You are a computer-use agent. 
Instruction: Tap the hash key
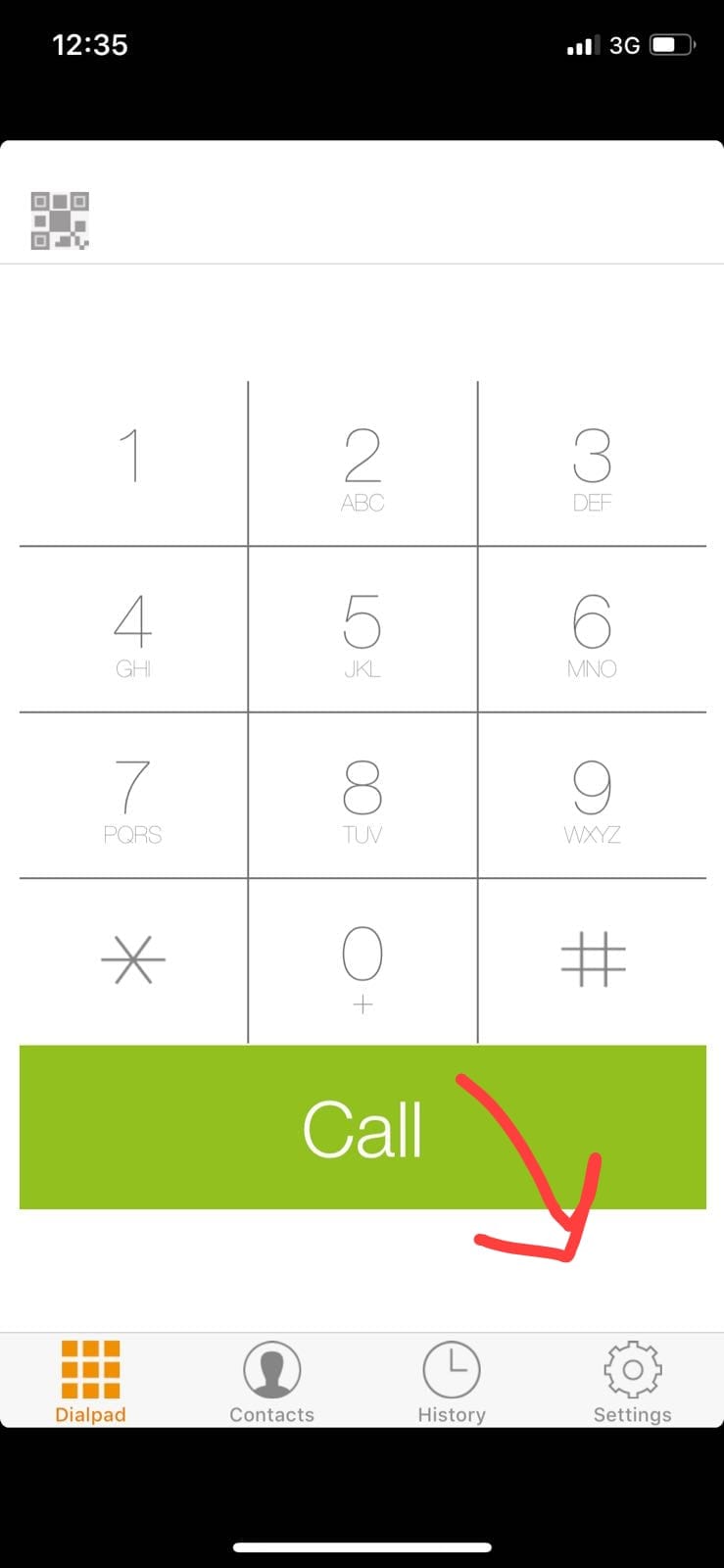592,960
